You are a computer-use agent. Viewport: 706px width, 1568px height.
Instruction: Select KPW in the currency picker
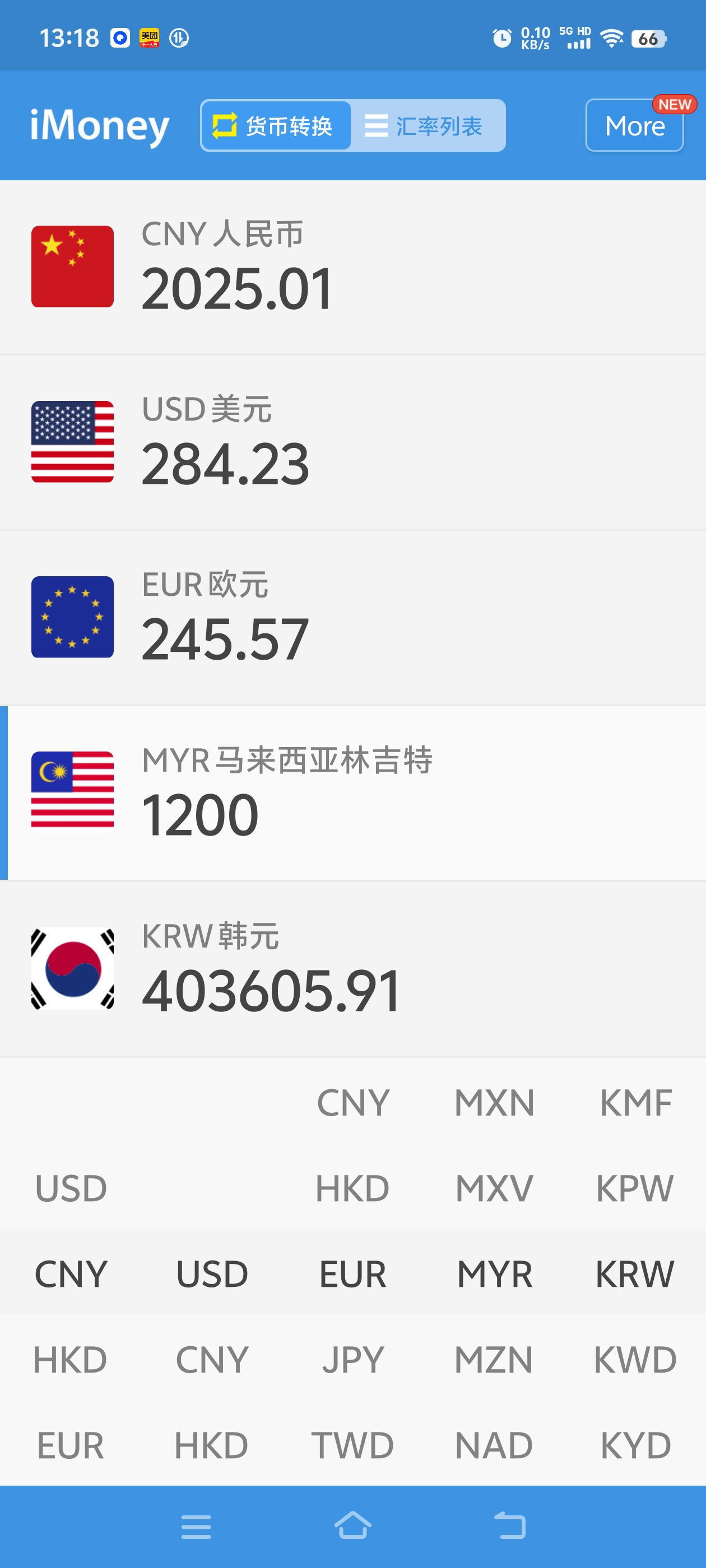point(635,1188)
